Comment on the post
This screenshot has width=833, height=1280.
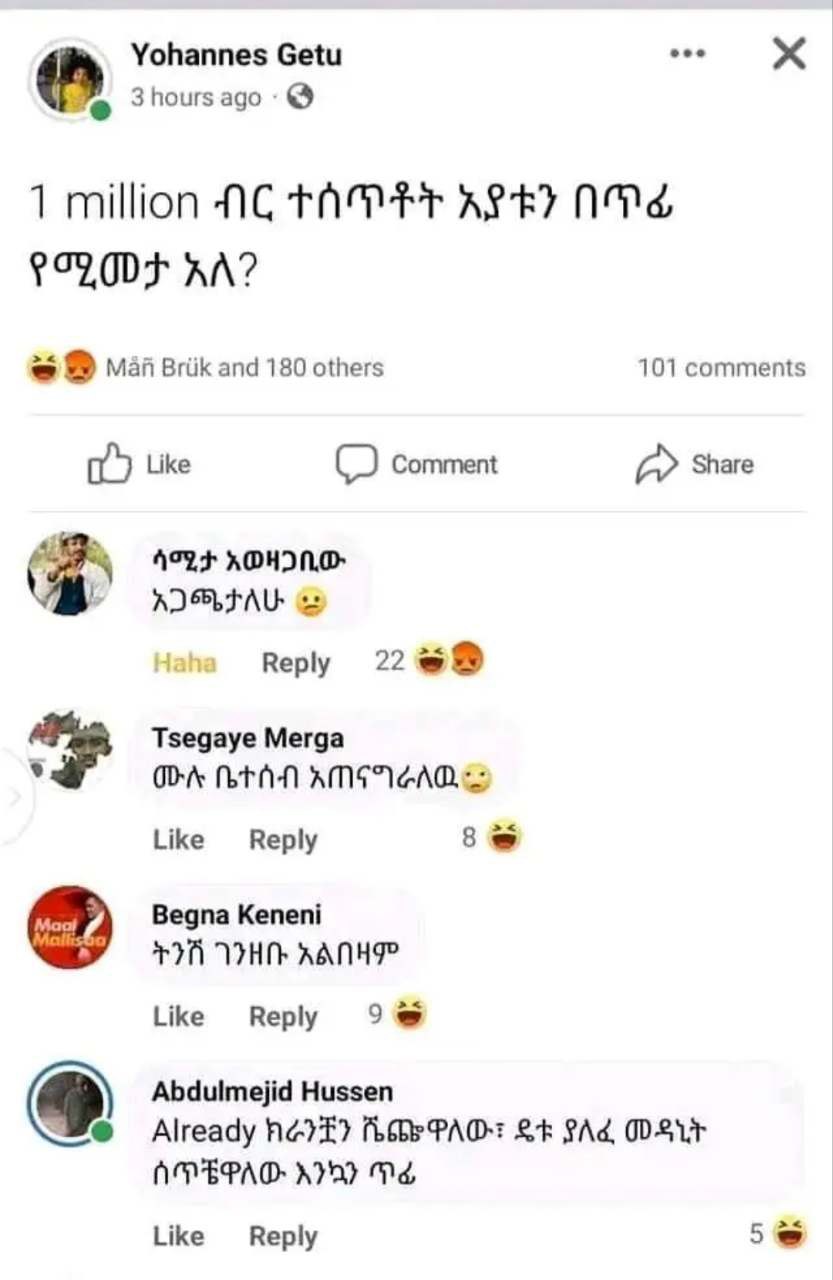tap(415, 465)
